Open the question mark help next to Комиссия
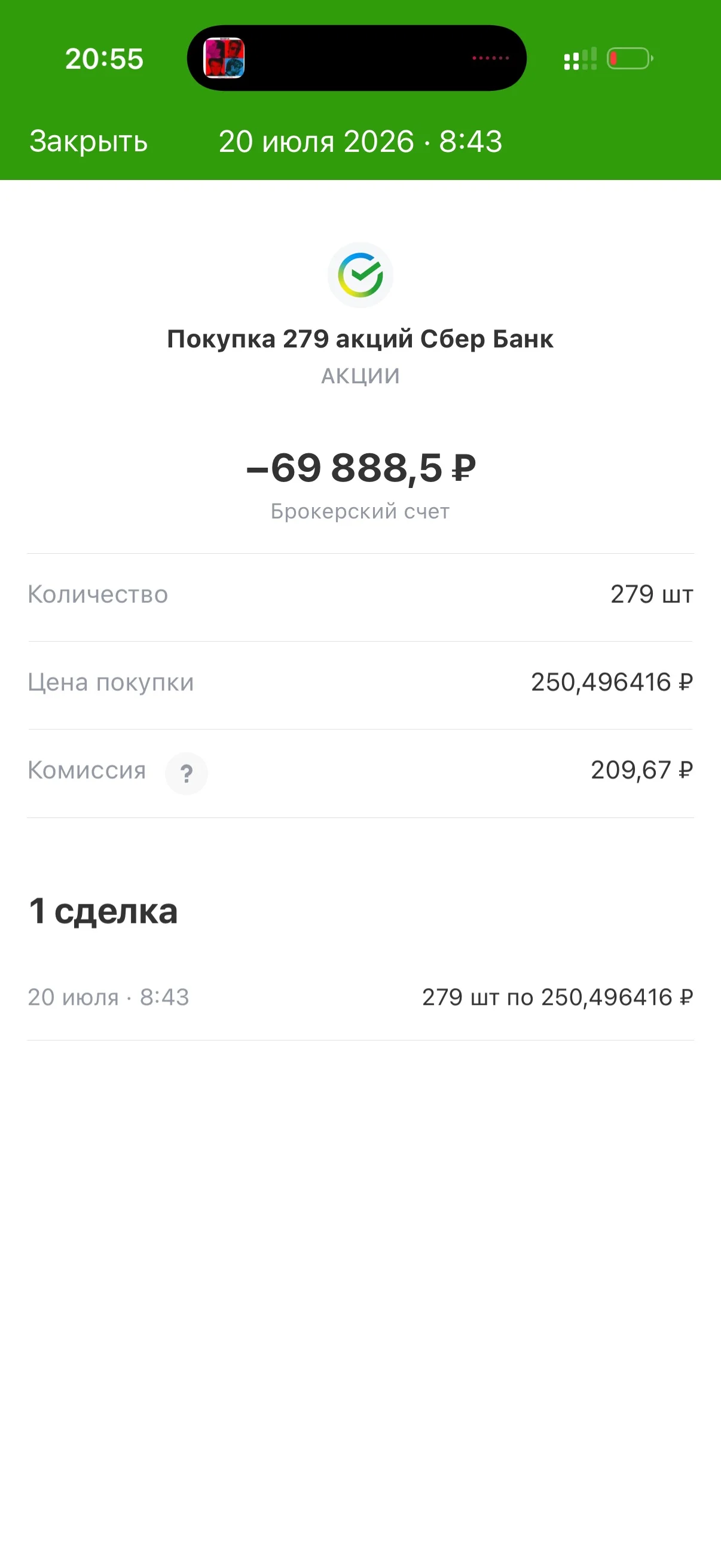The width and height of the screenshot is (721, 1568). [x=187, y=773]
